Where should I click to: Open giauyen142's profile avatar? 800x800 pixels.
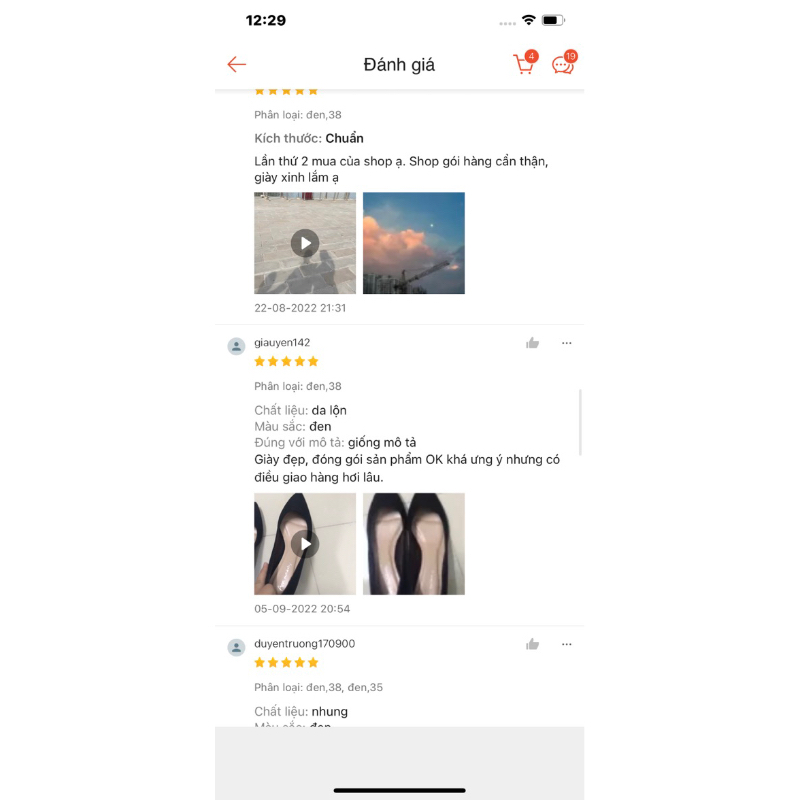click(236, 346)
